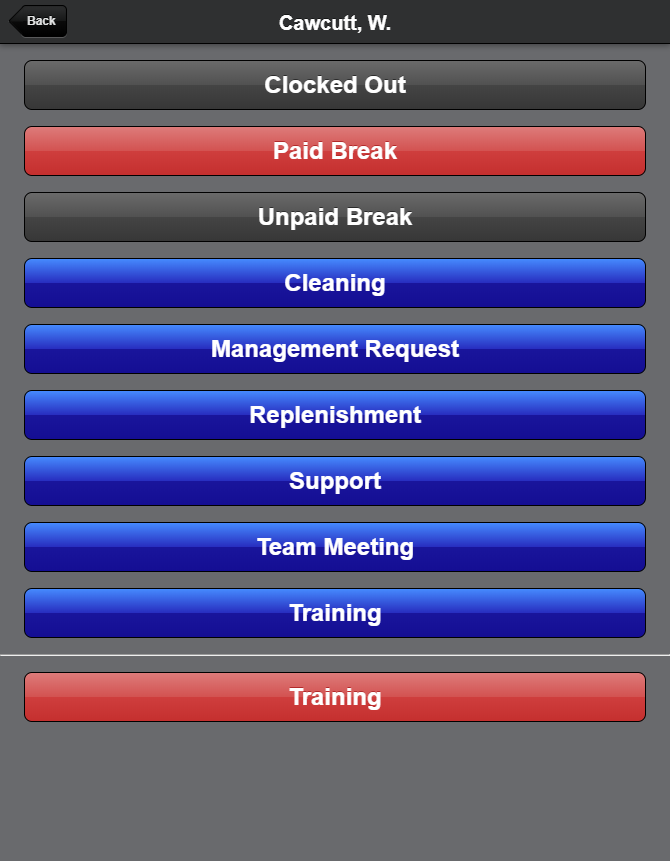This screenshot has height=861, width=670.
Task: Choose Unpaid Break
Action: pyautogui.click(x=335, y=217)
